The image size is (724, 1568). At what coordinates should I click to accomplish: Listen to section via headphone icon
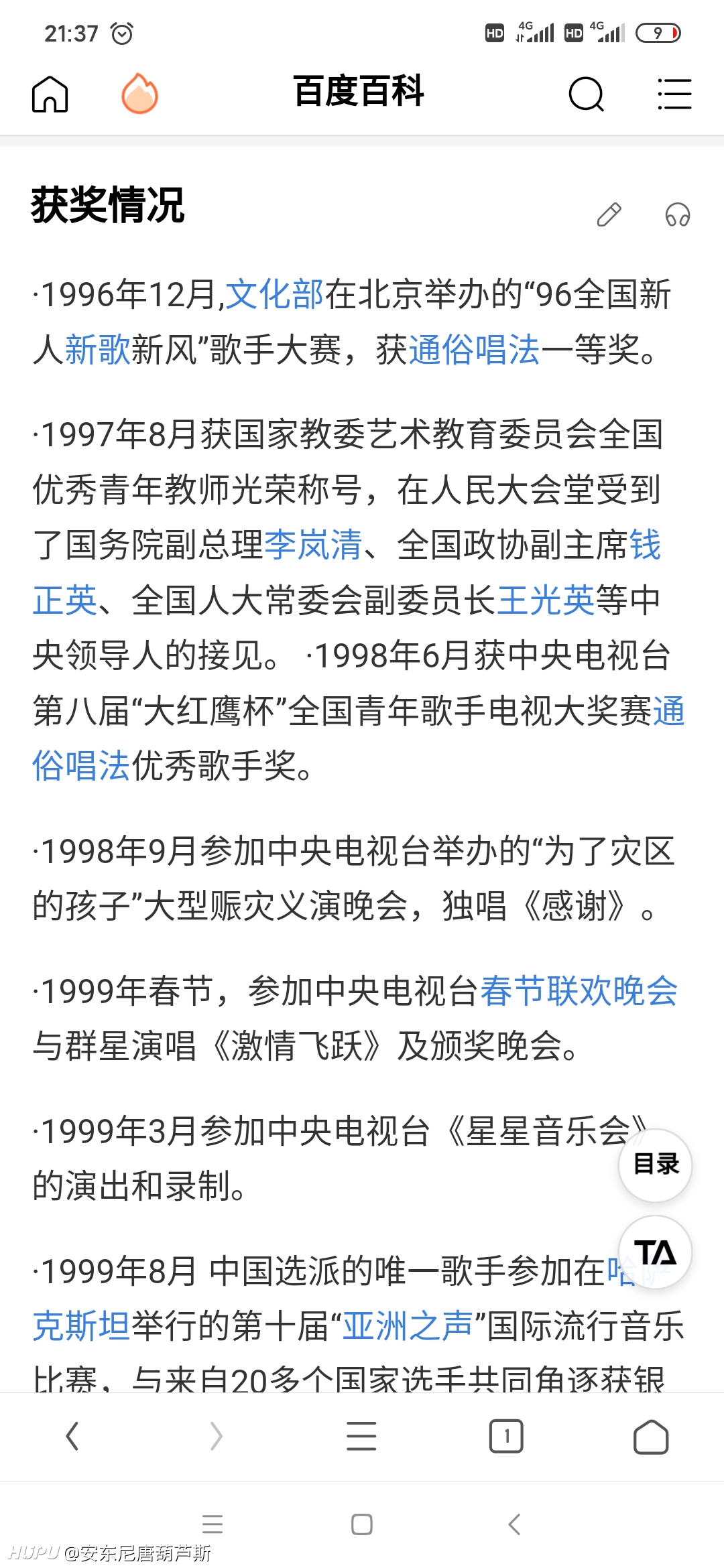[678, 214]
